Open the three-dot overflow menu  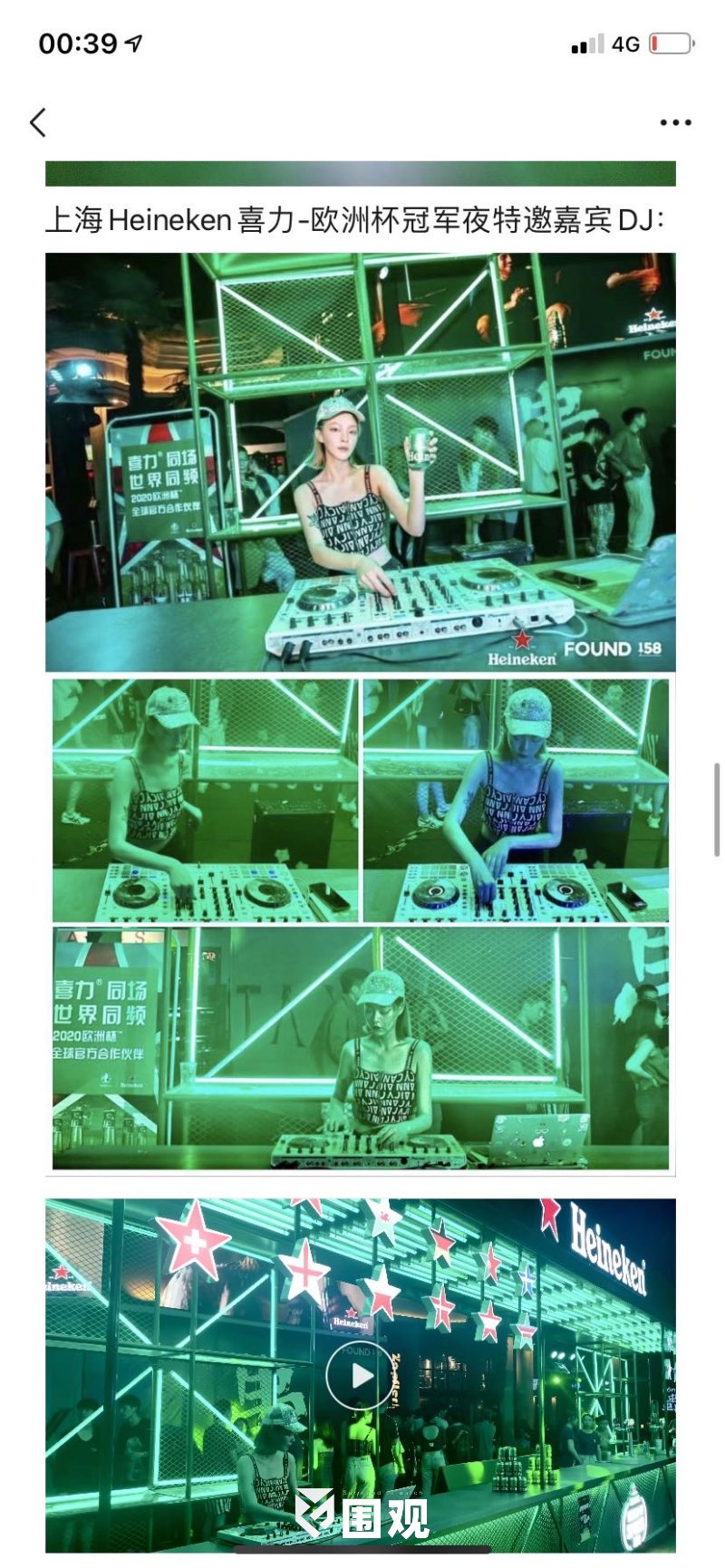(x=675, y=122)
